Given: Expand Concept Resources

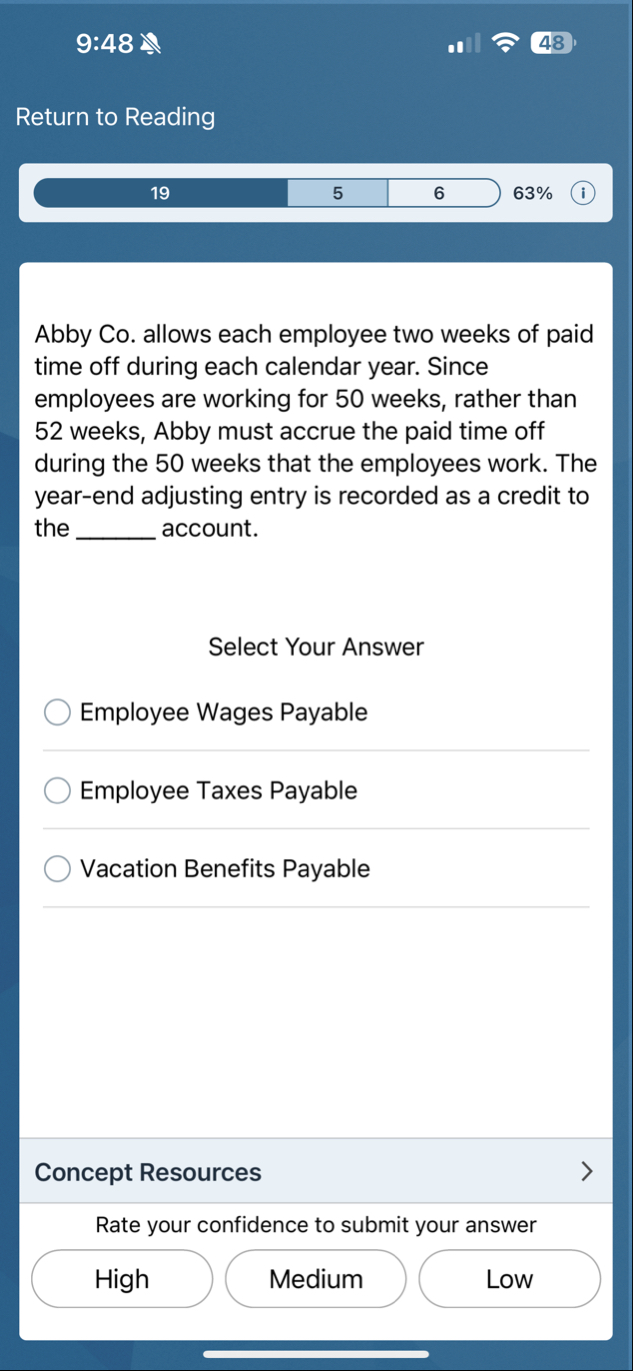Looking at the screenshot, I should [x=316, y=1172].
